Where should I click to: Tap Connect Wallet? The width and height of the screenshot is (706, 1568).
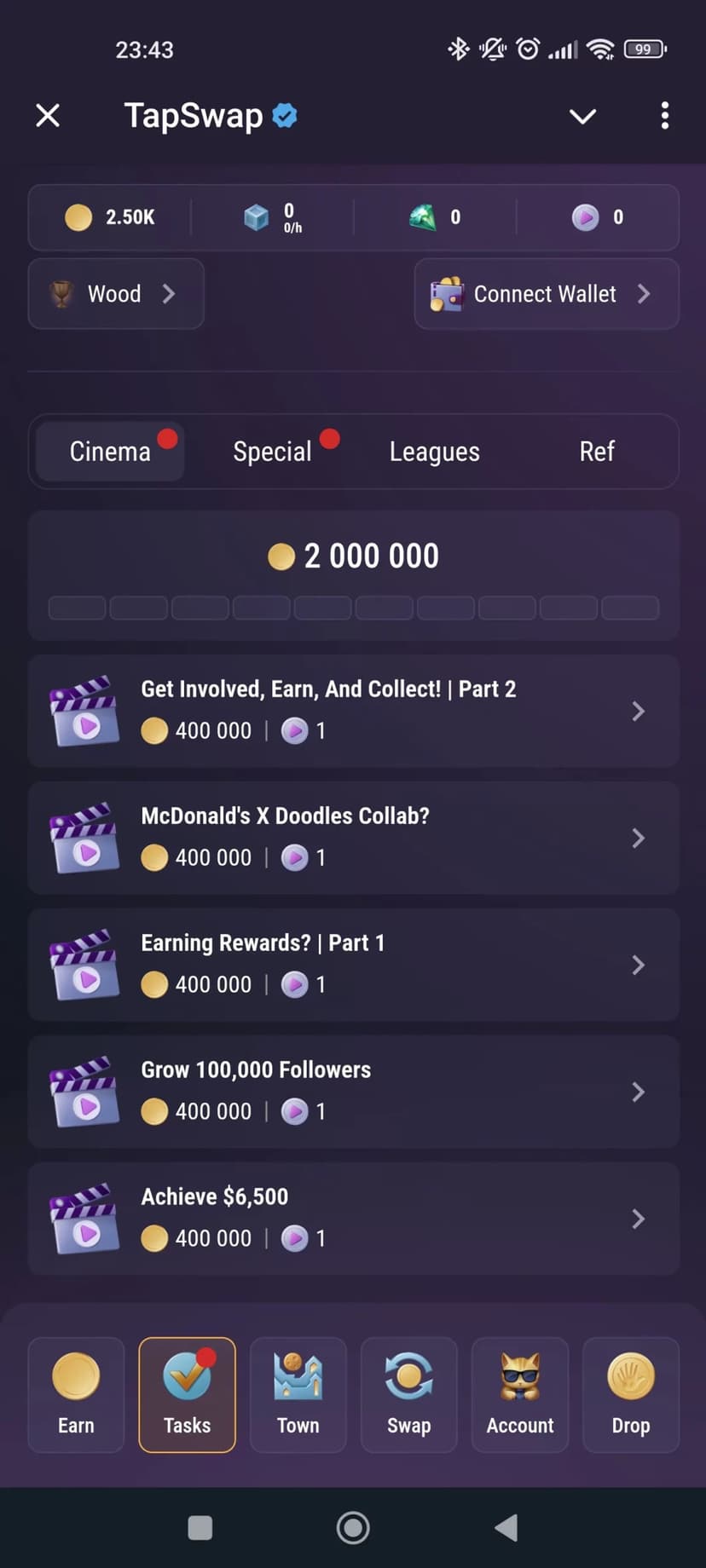(546, 294)
